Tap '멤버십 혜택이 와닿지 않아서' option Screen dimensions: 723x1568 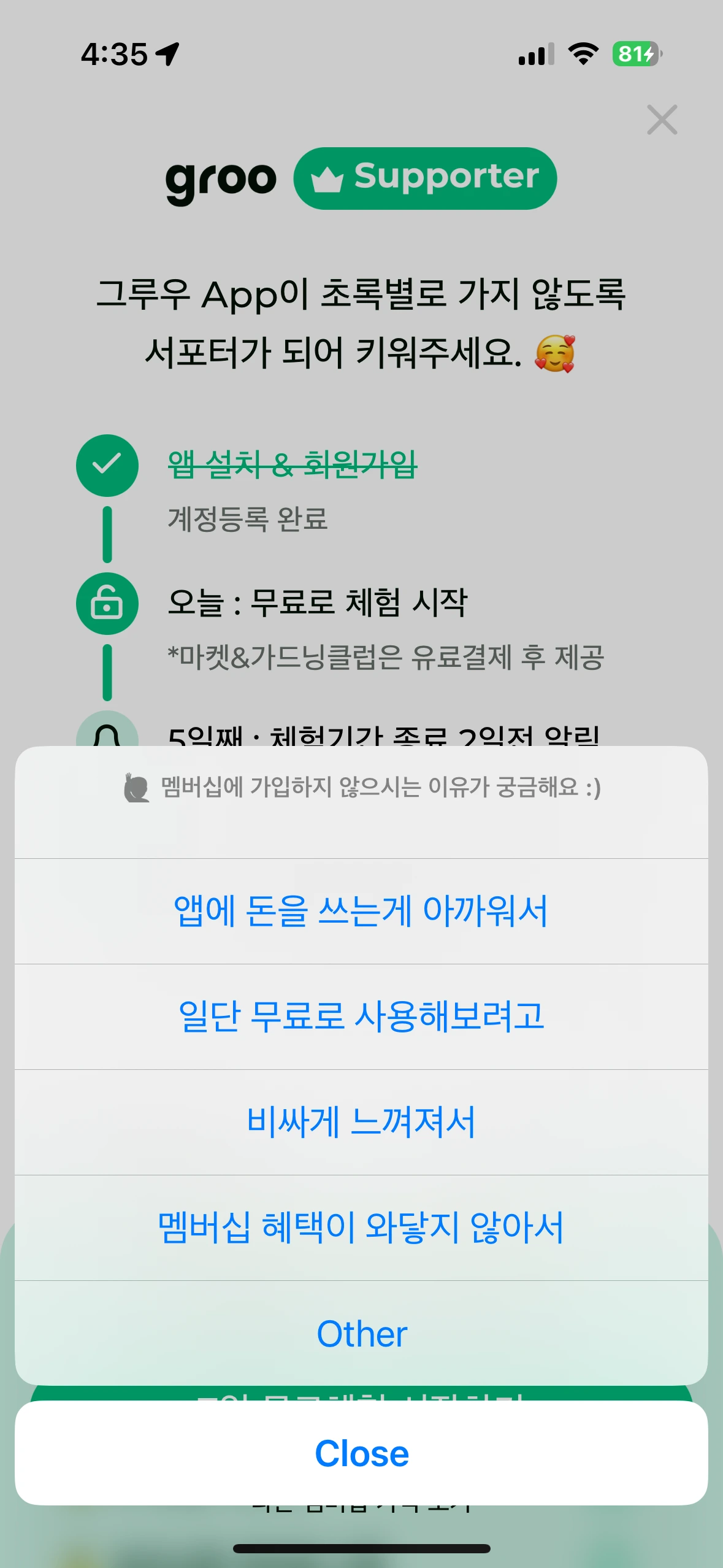tap(361, 1228)
